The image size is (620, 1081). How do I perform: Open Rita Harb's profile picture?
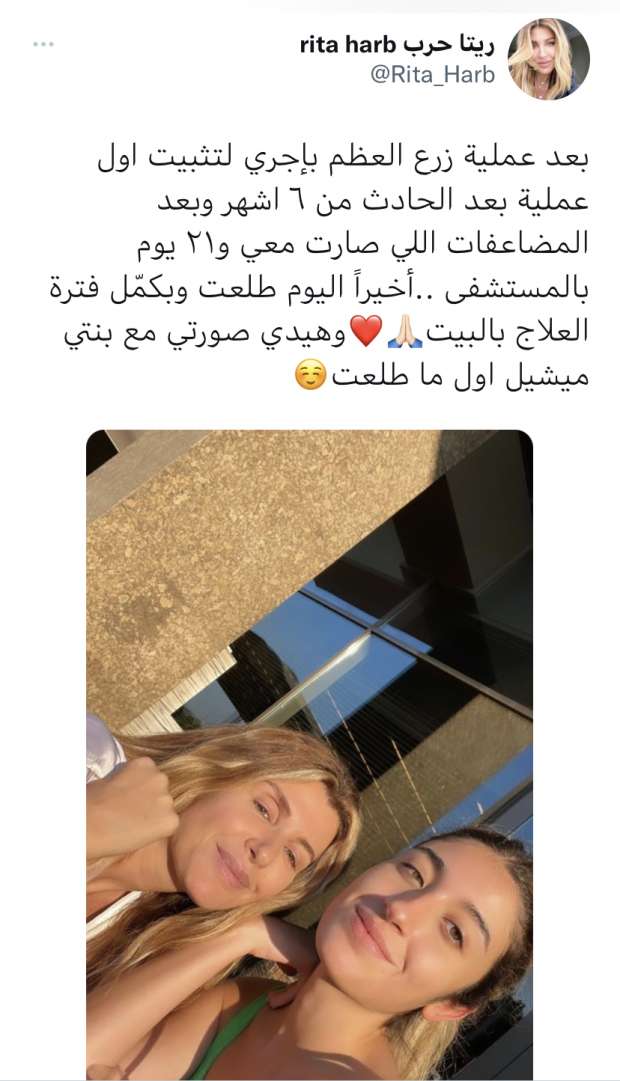[x=548, y=60]
